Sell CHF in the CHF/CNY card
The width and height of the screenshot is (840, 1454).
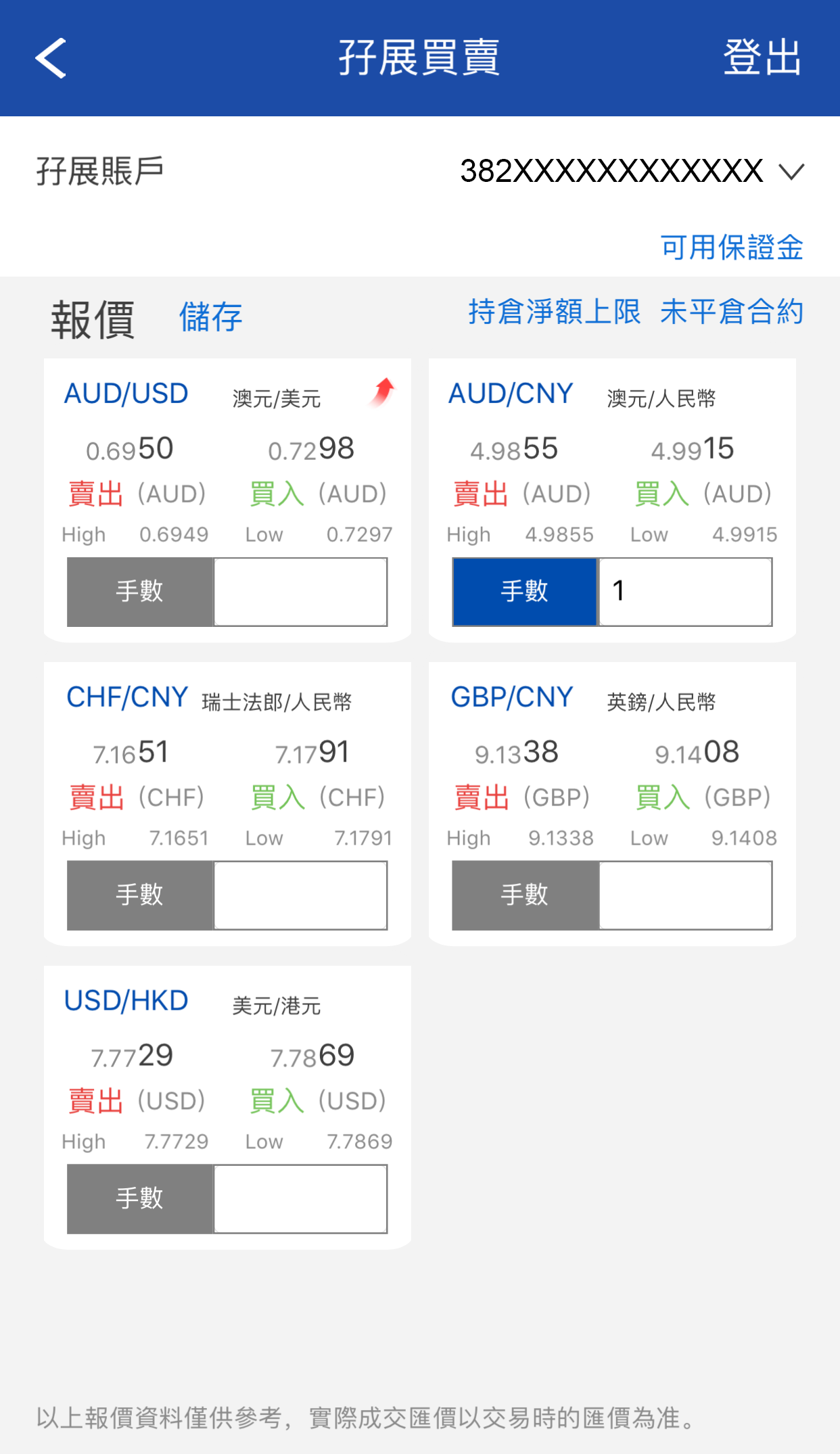[x=97, y=797]
